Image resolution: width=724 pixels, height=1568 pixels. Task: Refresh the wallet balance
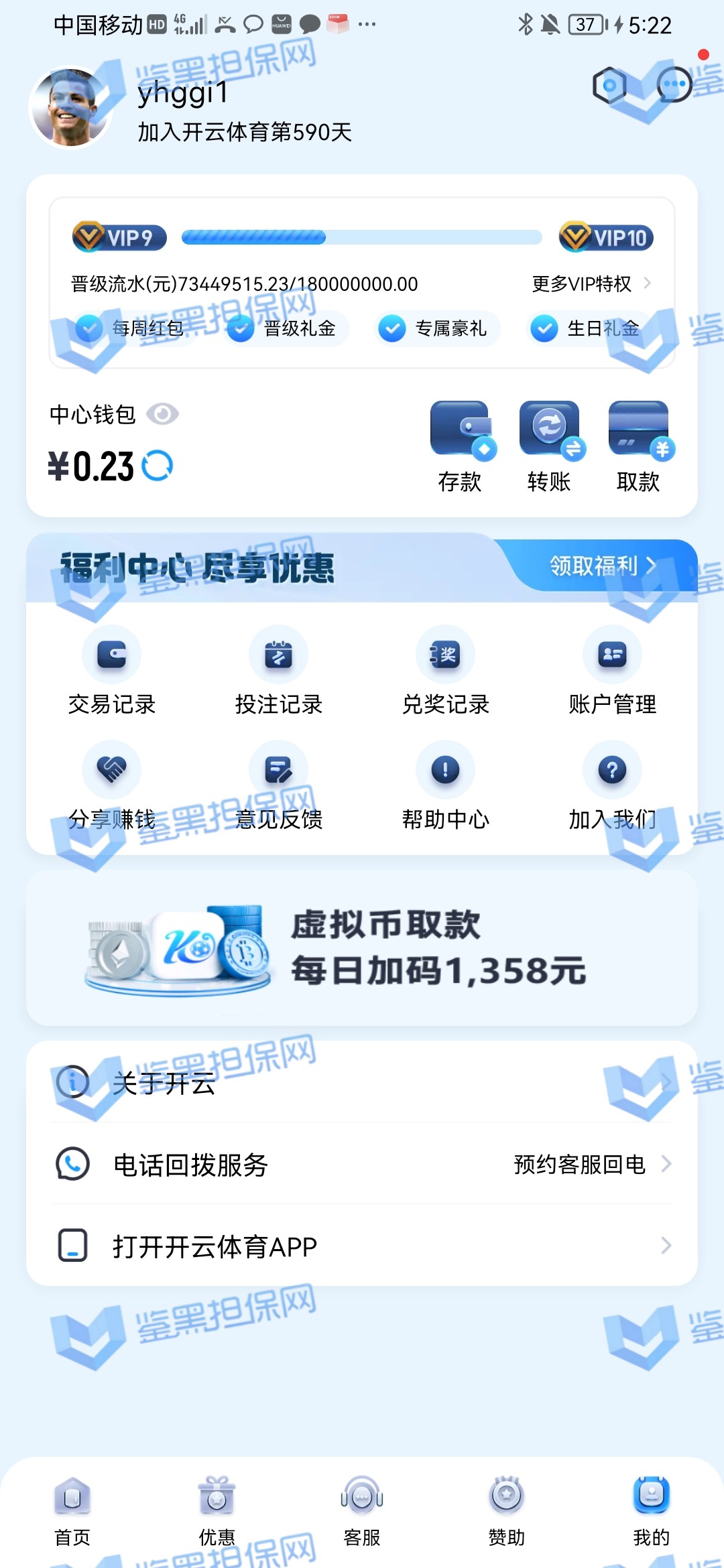158,466
